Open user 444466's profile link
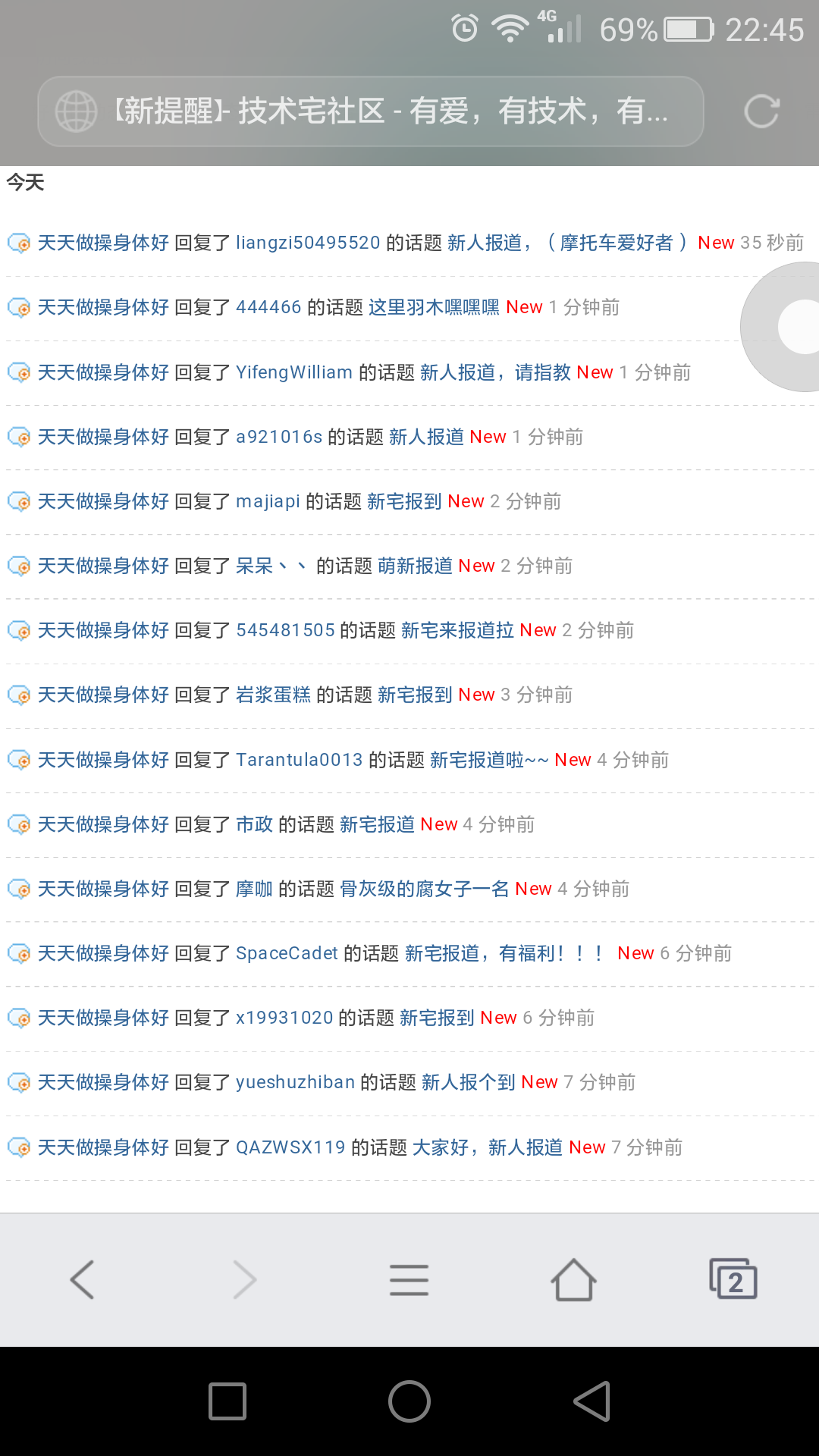Viewport: 819px width, 1456px height. [x=268, y=307]
